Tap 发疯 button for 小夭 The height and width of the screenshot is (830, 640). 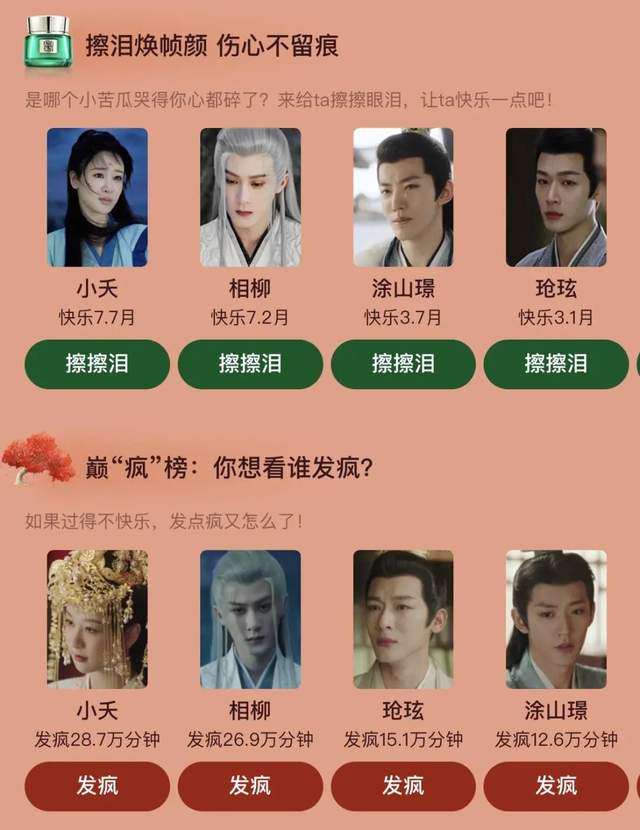pyautogui.click(x=97, y=786)
